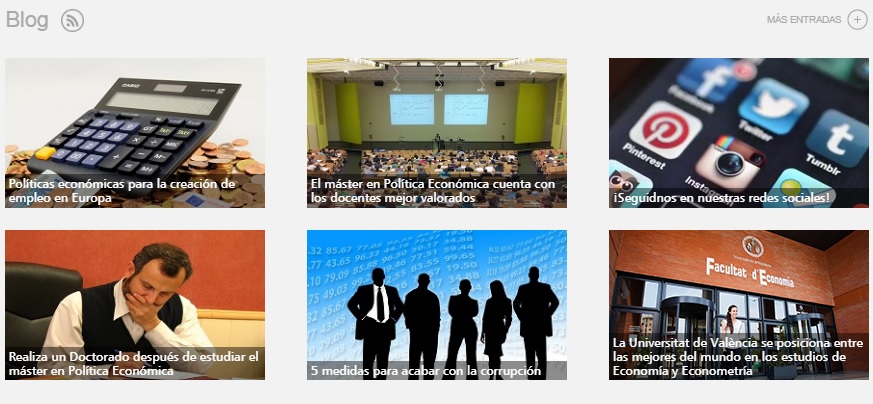Open the blog RSS feed icon
Image resolution: width=873 pixels, height=404 pixels.
click(72, 20)
